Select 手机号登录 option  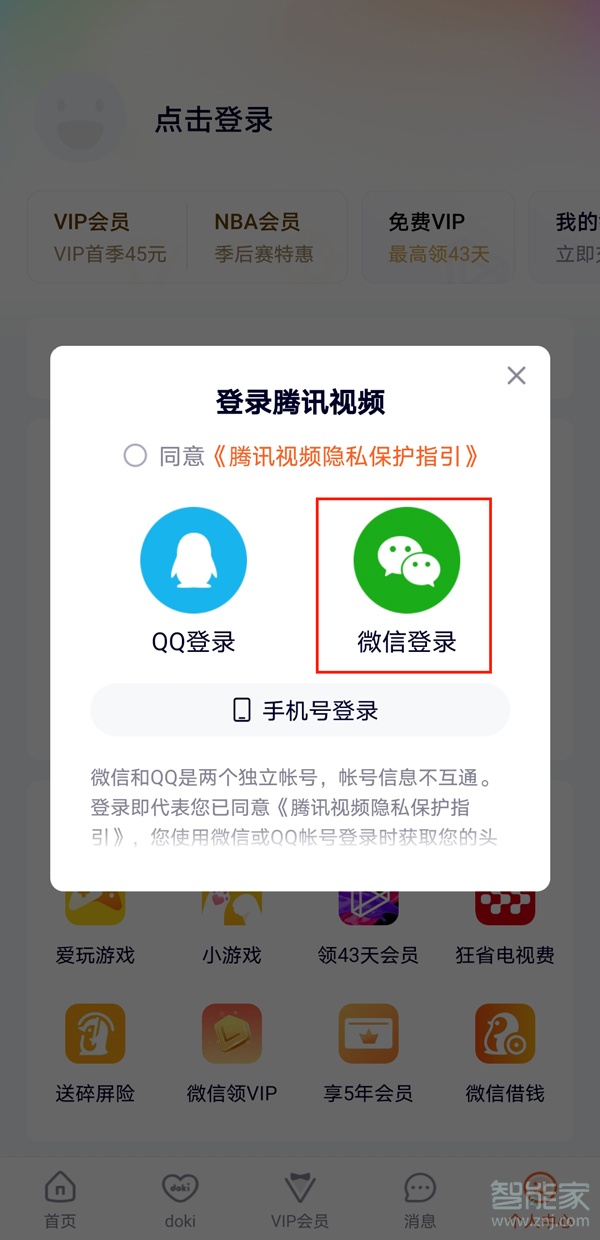[x=300, y=711]
